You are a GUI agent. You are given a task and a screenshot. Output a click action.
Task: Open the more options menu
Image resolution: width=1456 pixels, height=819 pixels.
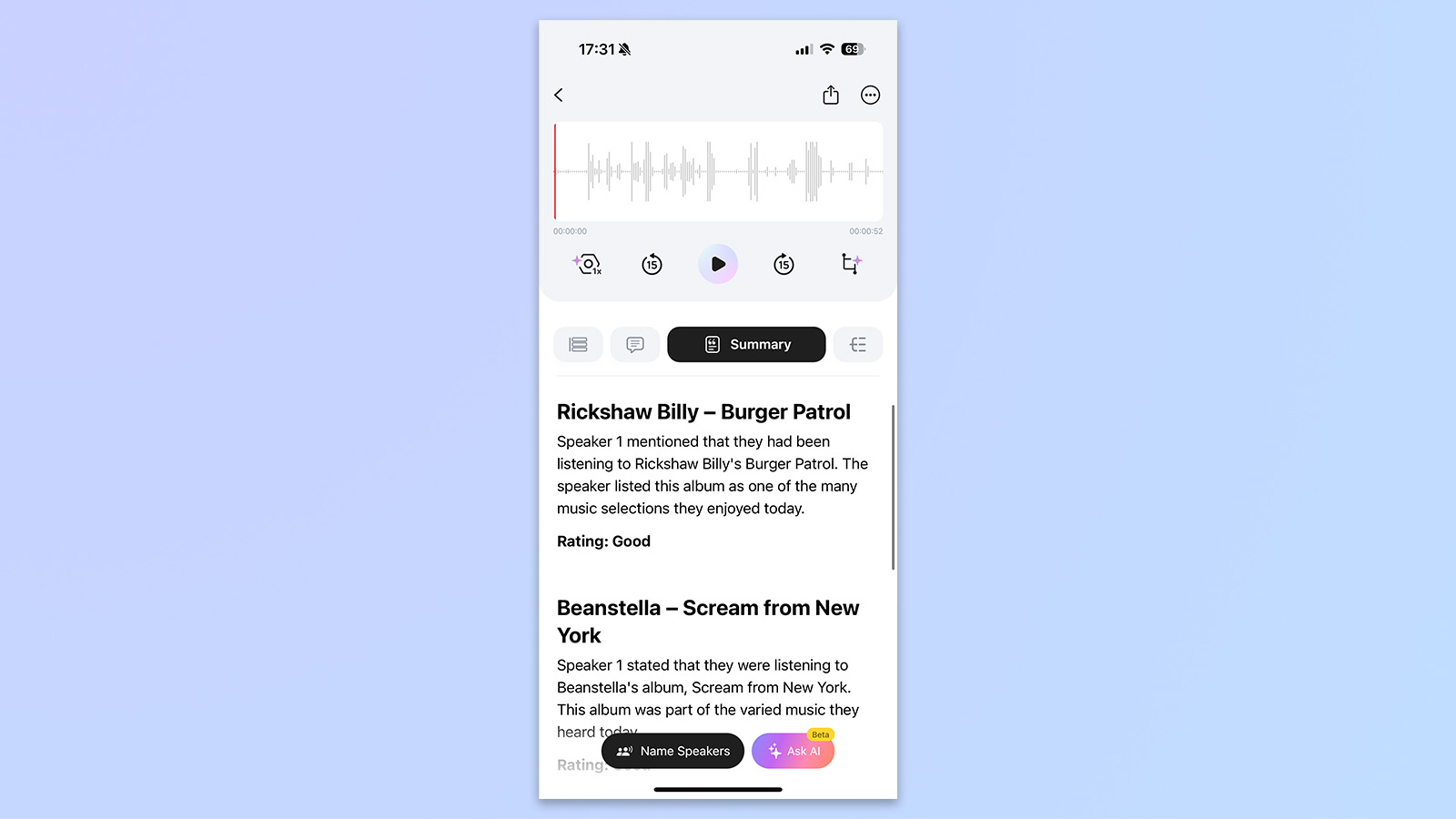[x=870, y=95]
